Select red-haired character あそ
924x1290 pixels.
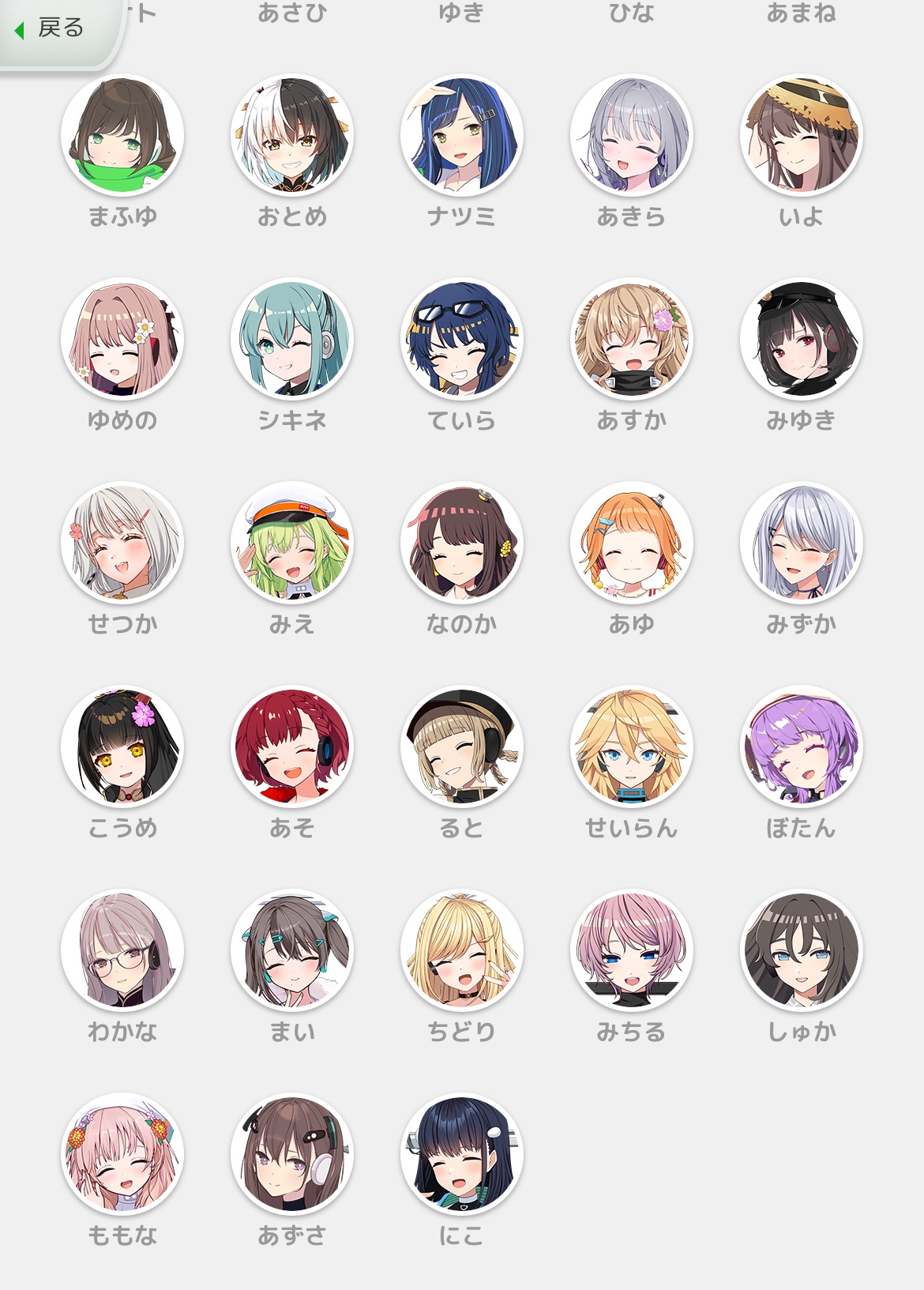click(293, 747)
